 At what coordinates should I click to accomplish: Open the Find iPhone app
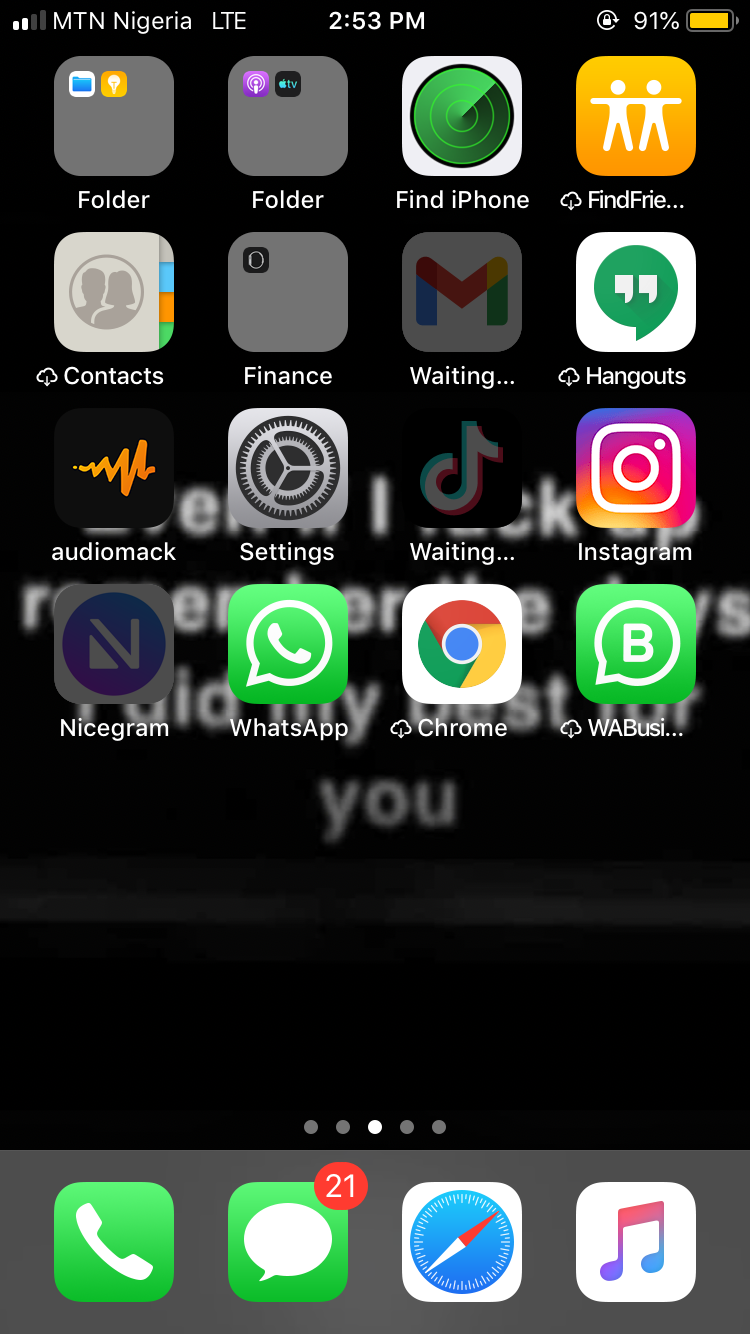click(x=462, y=116)
